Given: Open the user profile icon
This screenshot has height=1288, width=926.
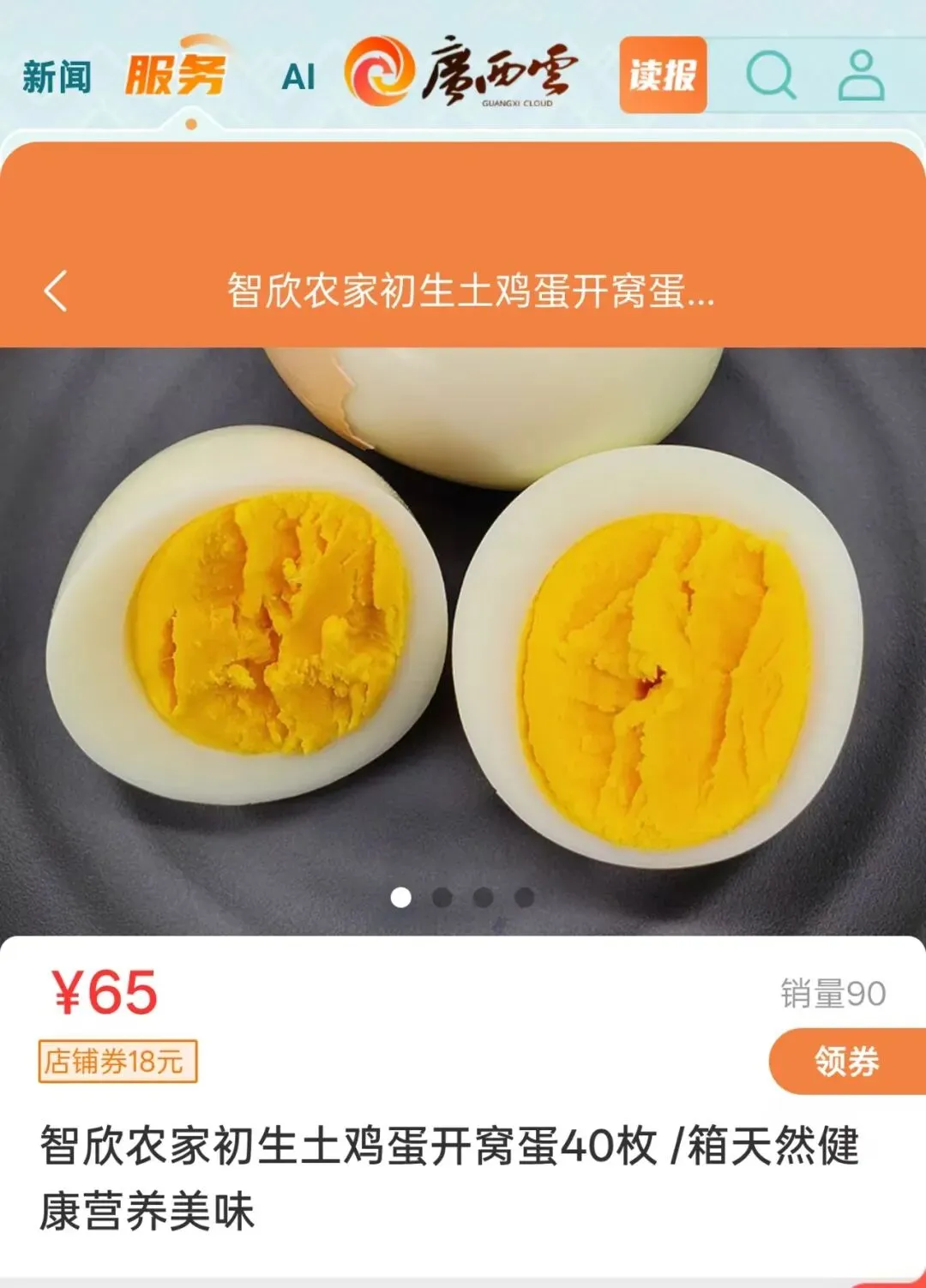Looking at the screenshot, I should (x=860, y=75).
